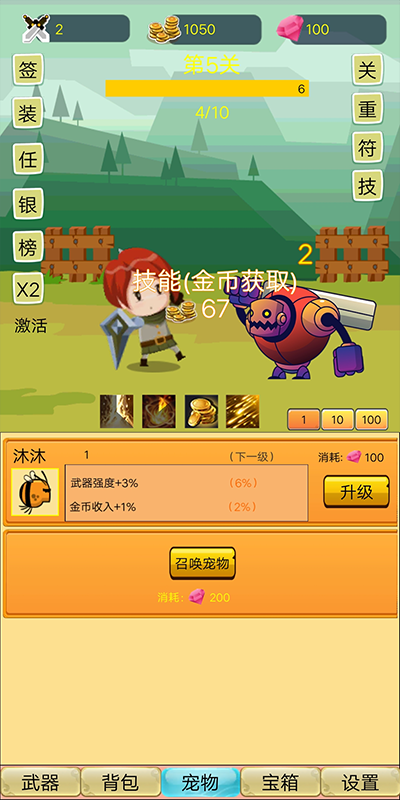Upgrade pet 沐沐 with 升级
Viewport: 400px width, 800px height.
357,492
